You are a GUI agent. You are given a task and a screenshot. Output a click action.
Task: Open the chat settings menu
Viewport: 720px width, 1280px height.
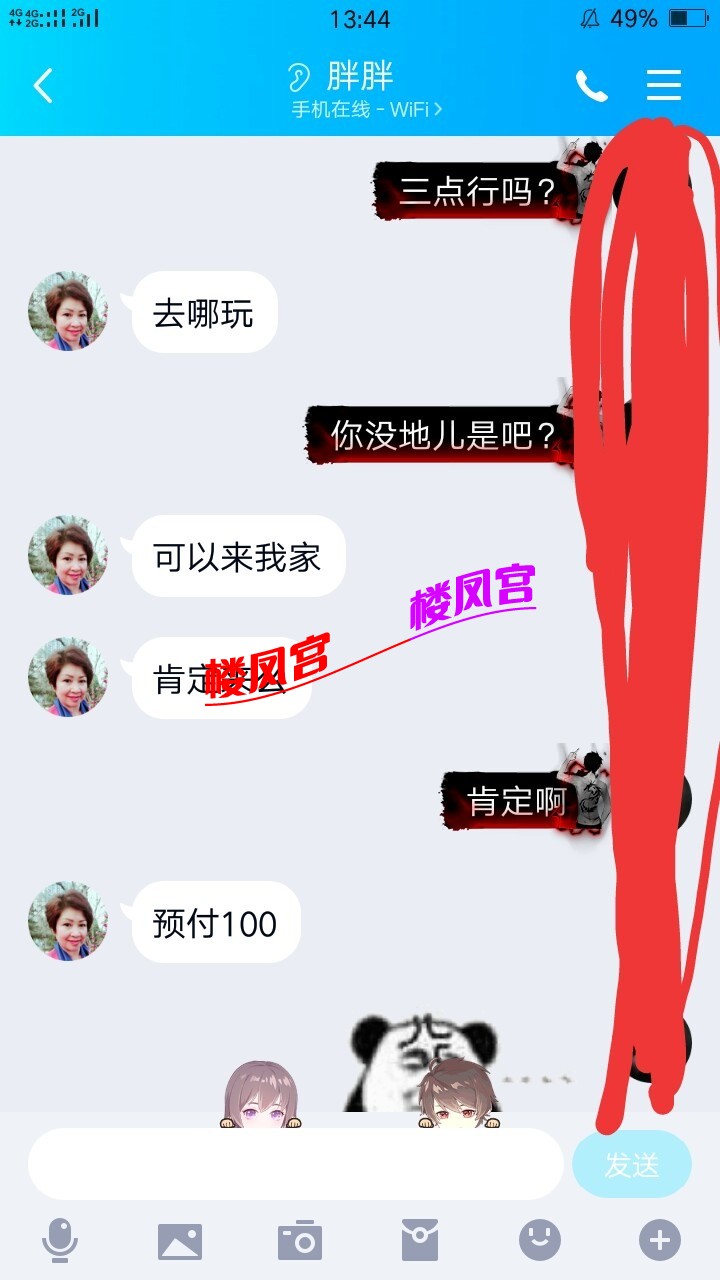pyautogui.click(x=663, y=85)
